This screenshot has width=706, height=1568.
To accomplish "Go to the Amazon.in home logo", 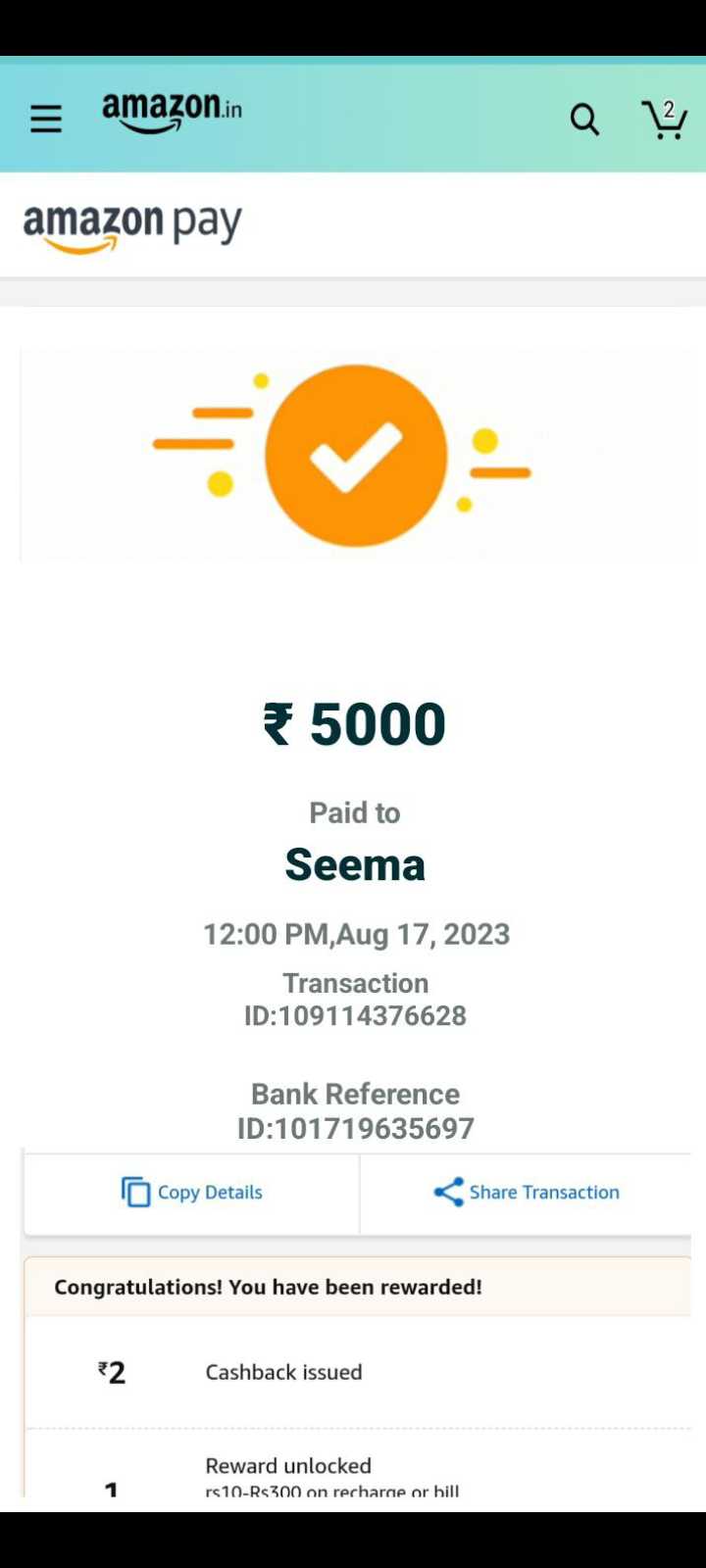I will point(172,113).
